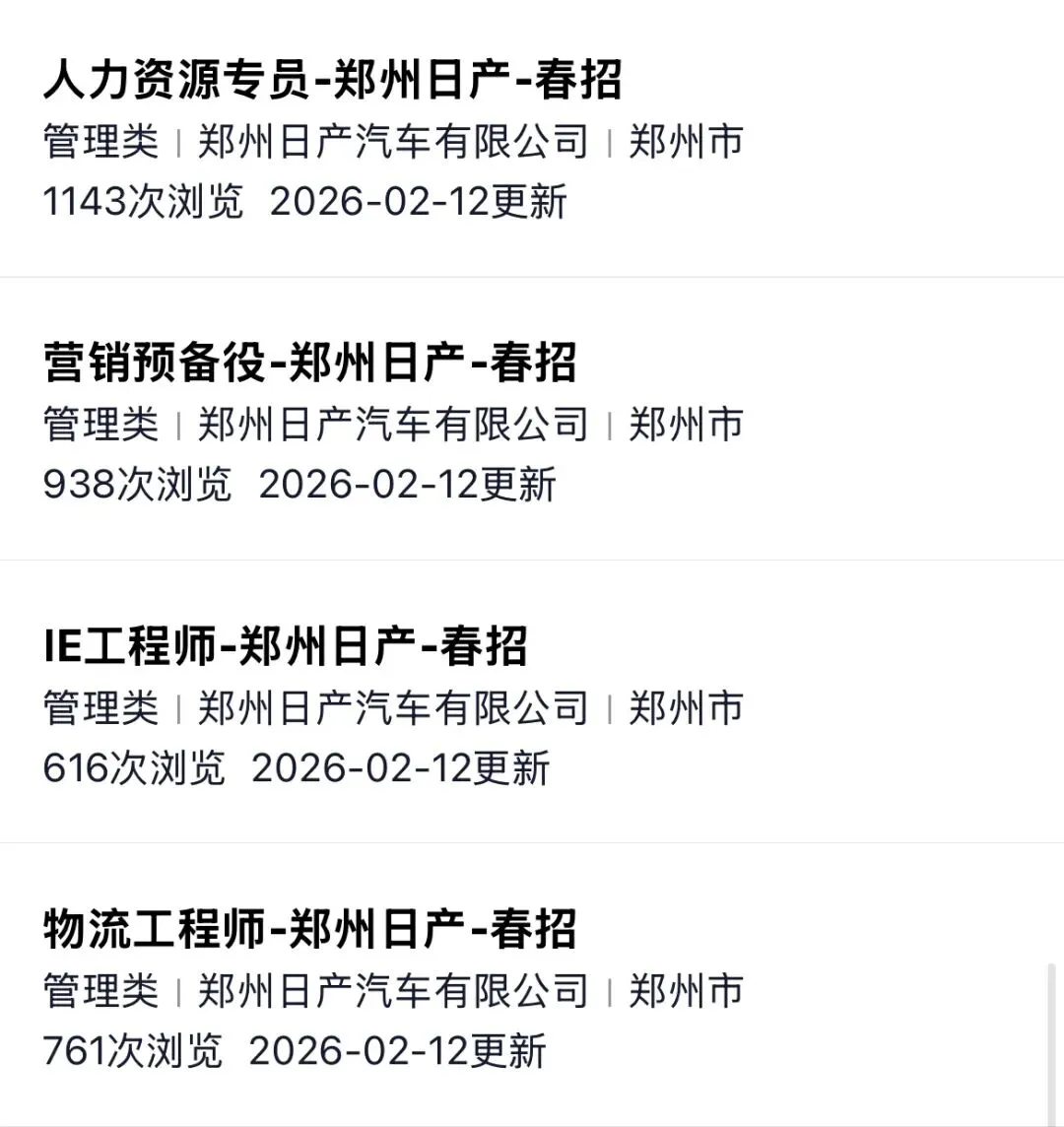The height and width of the screenshot is (1127, 1064).
Task: Open the 人力资源专员 job listing
Action: tap(332, 81)
